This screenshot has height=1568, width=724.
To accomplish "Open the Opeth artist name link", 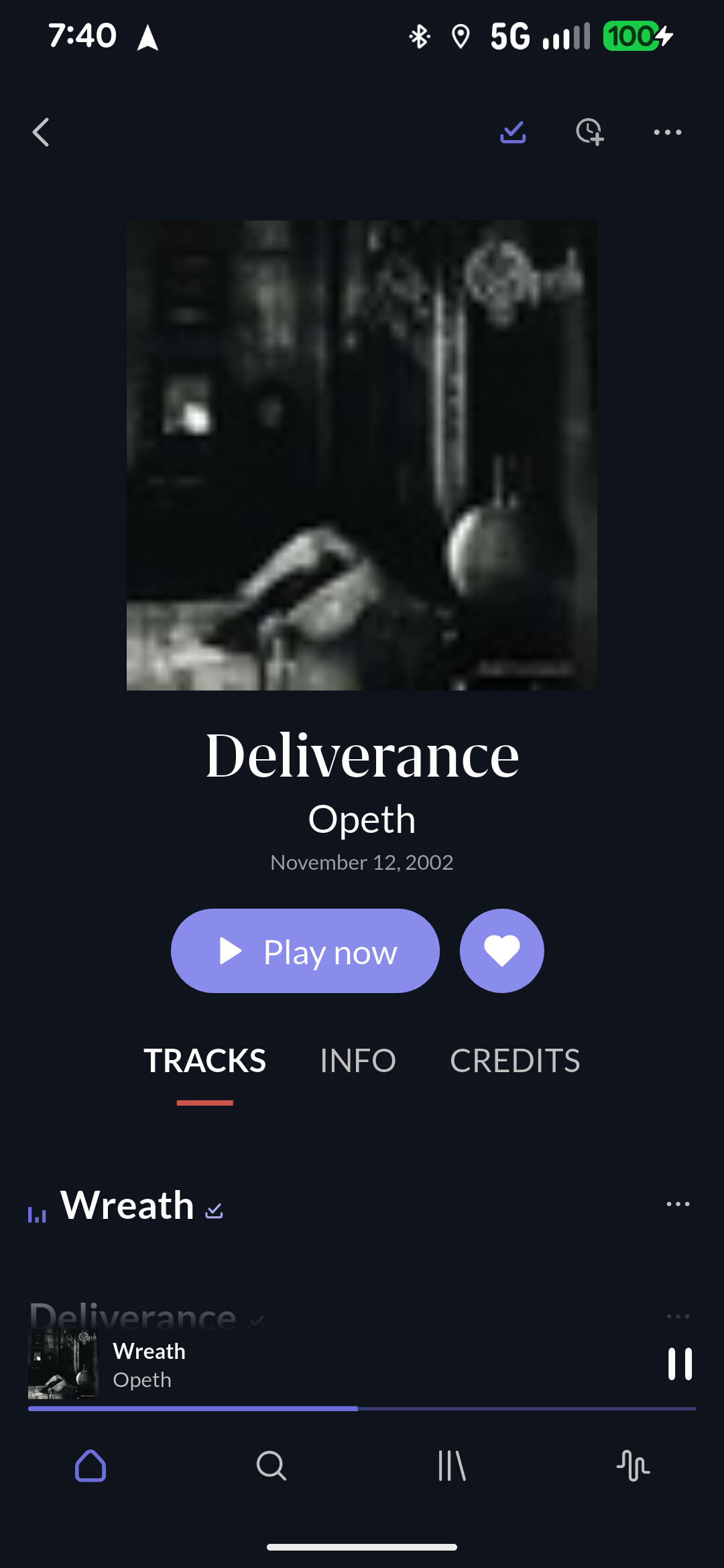I will click(362, 820).
